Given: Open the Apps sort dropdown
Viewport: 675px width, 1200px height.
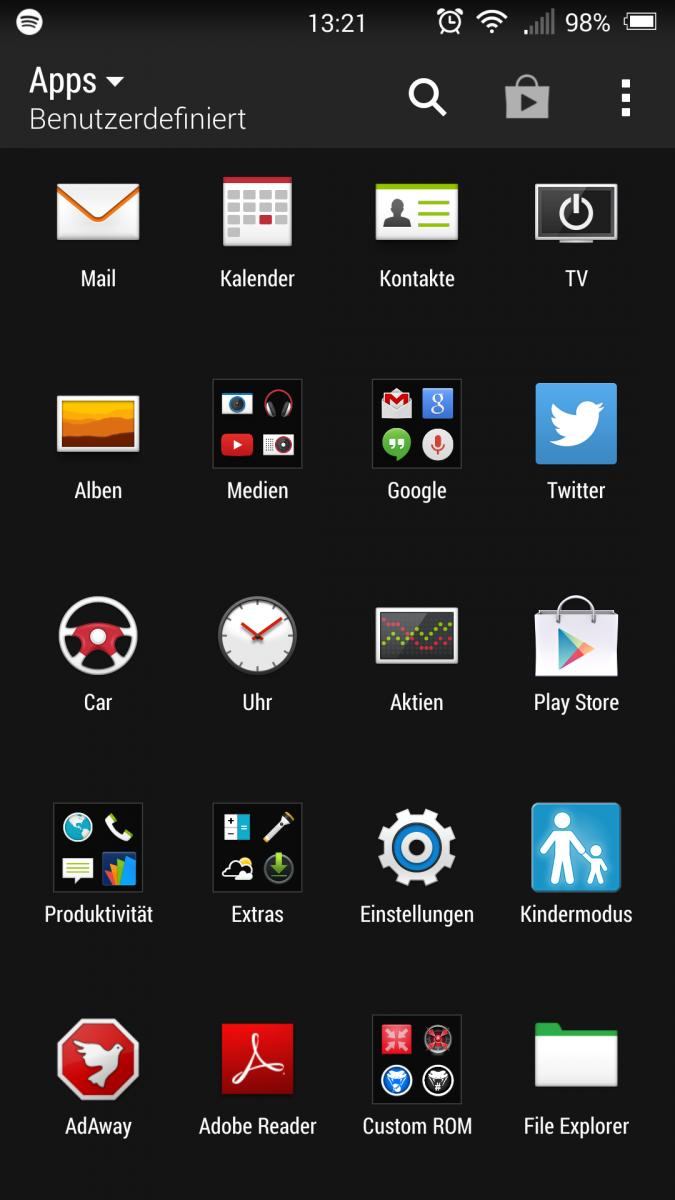Looking at the screenshot, I should tap(137, 99).
